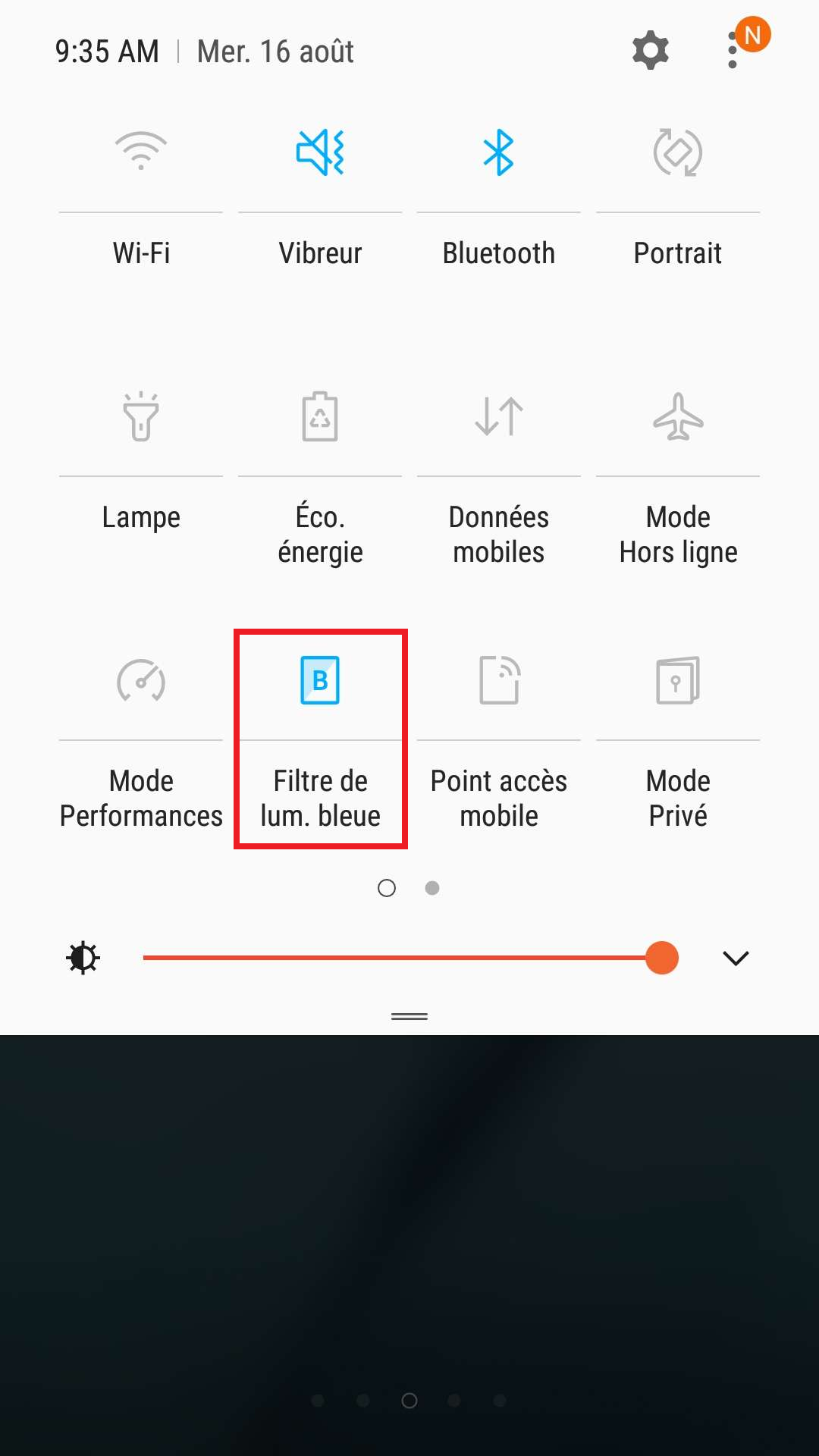Viewport: 819px width, 1456px height.
Task: Open the brightness options chevron
Action: [734, 958]
